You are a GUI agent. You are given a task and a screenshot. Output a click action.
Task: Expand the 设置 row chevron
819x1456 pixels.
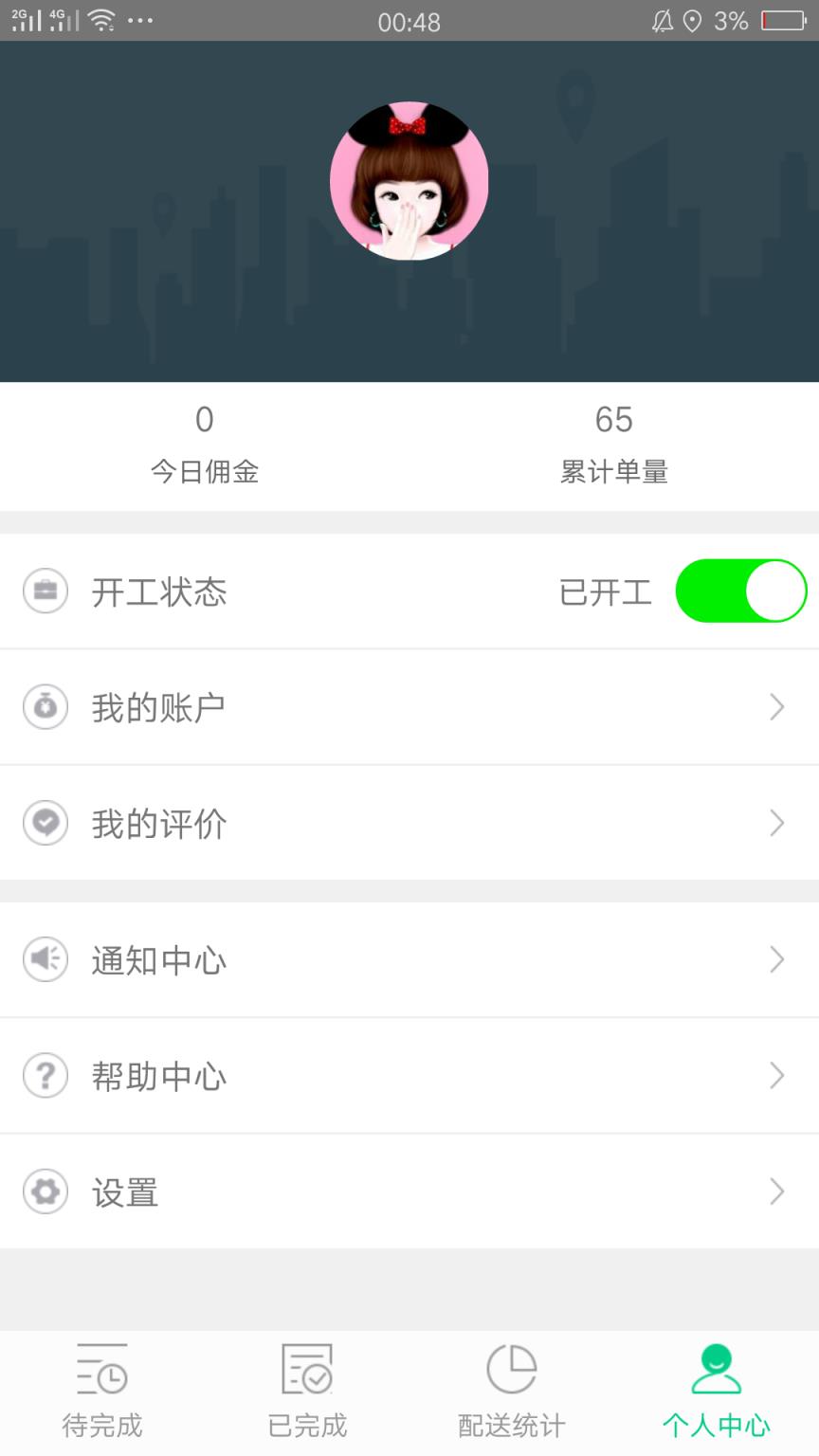[x=776, y=1192]
